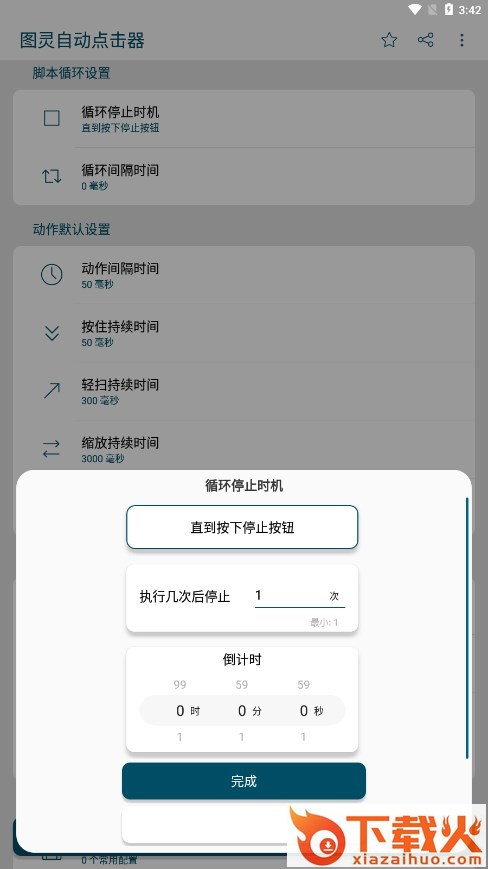Viewport: 488px width, 869px height.
Task: Open 缩放持续时间 setting
Action: click(244, 448)
